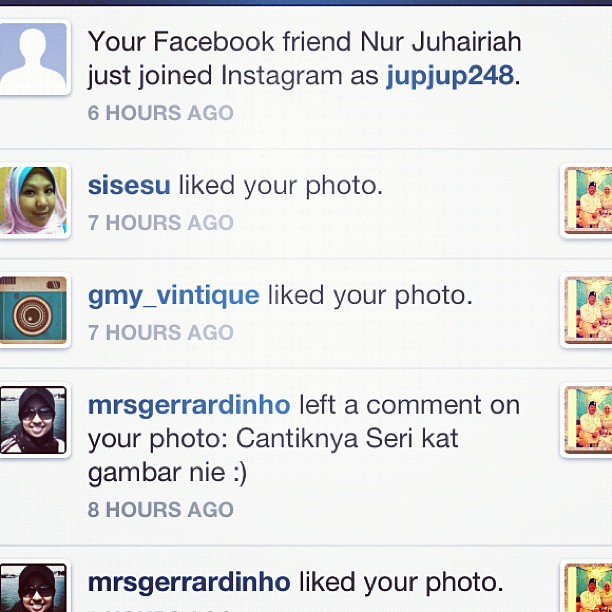
Task: Open the sisesu username link
Action: tap(129, 185)
